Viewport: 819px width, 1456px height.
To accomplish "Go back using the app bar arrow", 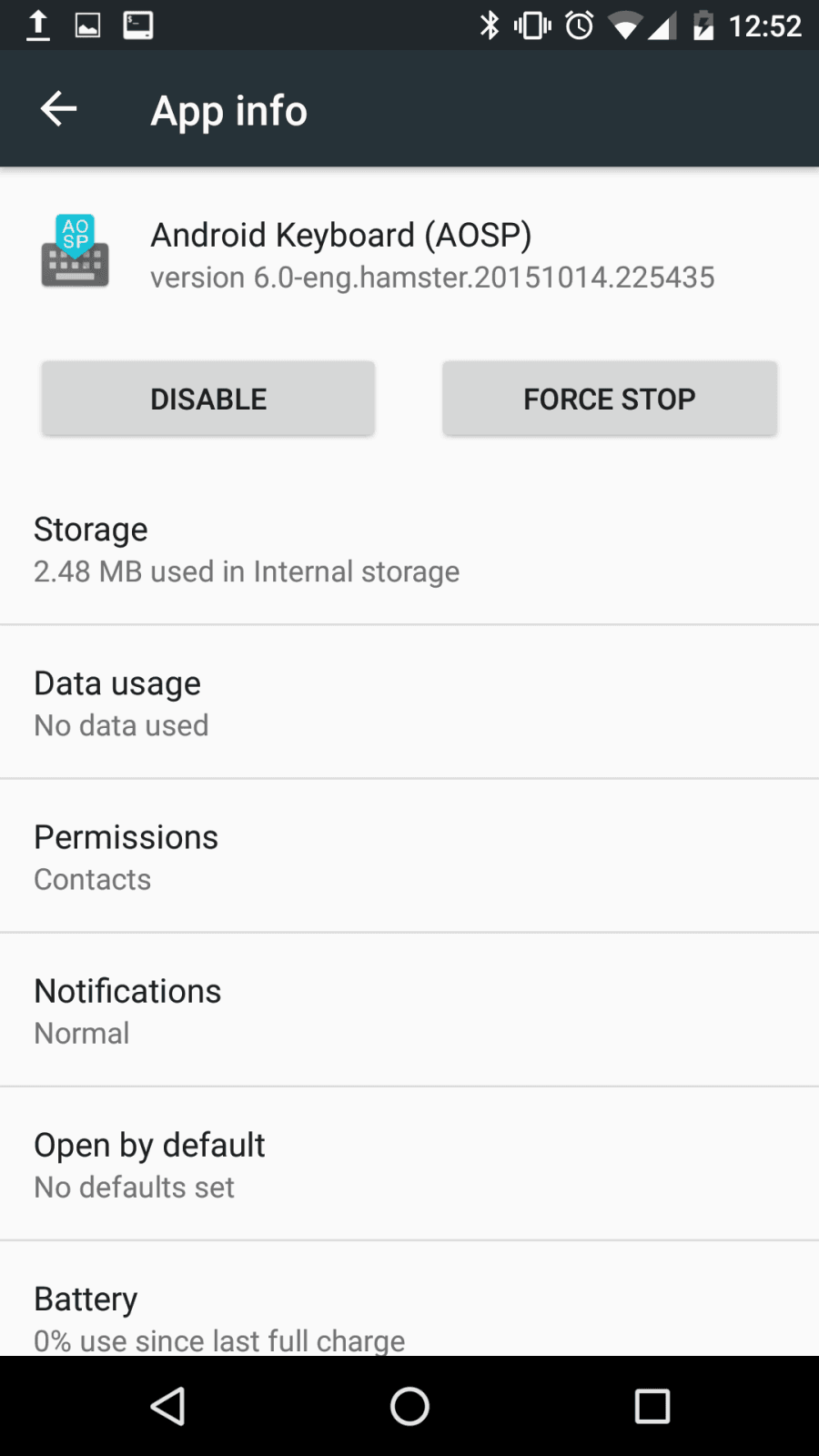I will [59, 109].
